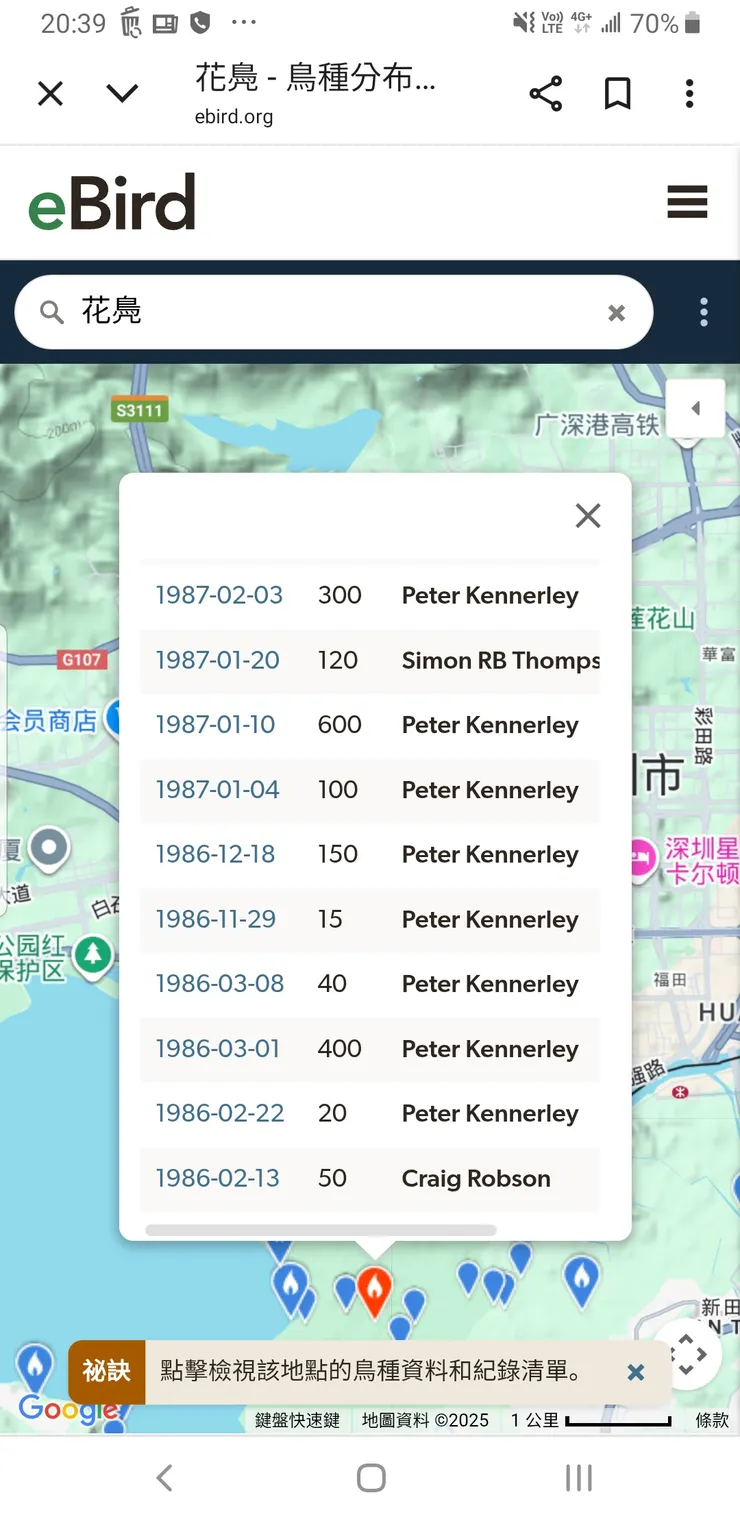This screenshot has width=740, height=1521.
Task: Open the 1986-12-18 checklist link
Action: (x=215, y=854)
